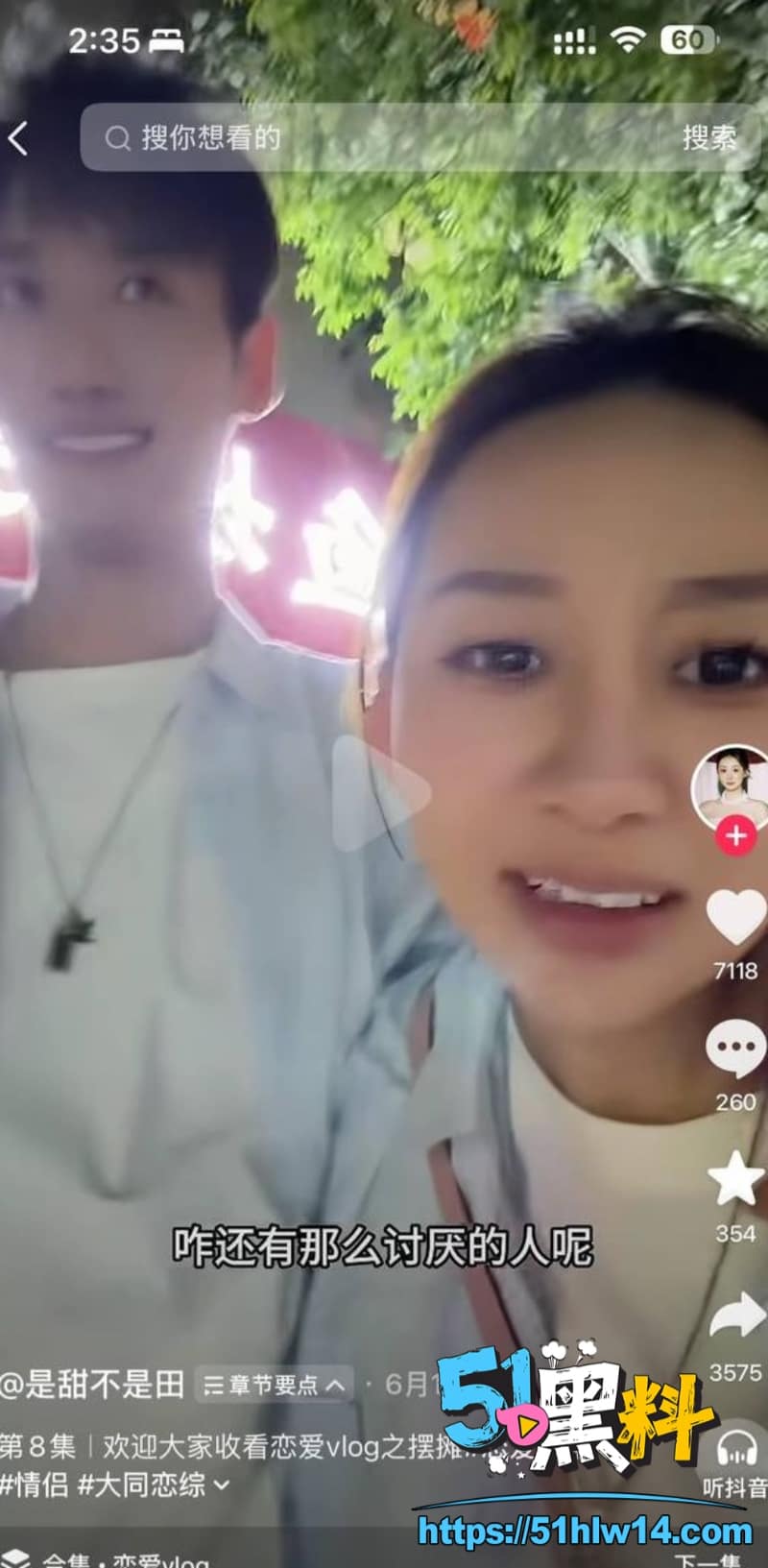Like the video with the heart icon

pyautogui.click(x=736, y=917)
